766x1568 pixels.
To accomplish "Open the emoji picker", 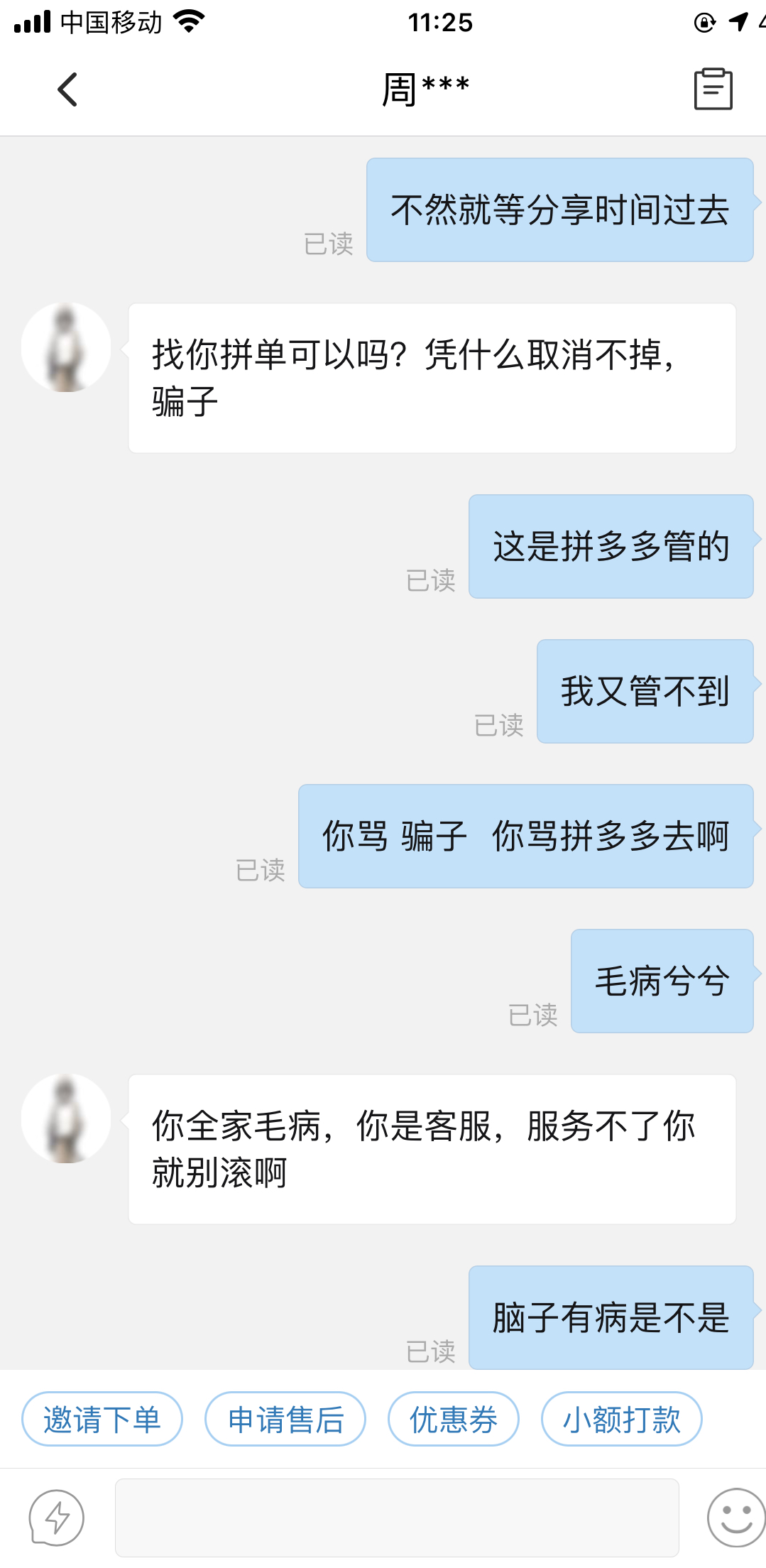I will click(735, 1518).
